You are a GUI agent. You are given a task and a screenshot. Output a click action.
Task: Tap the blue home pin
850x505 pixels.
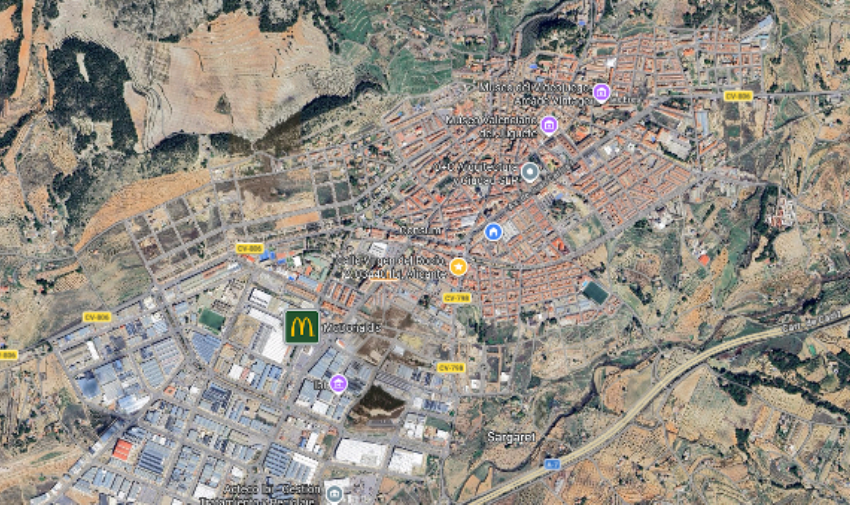(x=492, y=231)
